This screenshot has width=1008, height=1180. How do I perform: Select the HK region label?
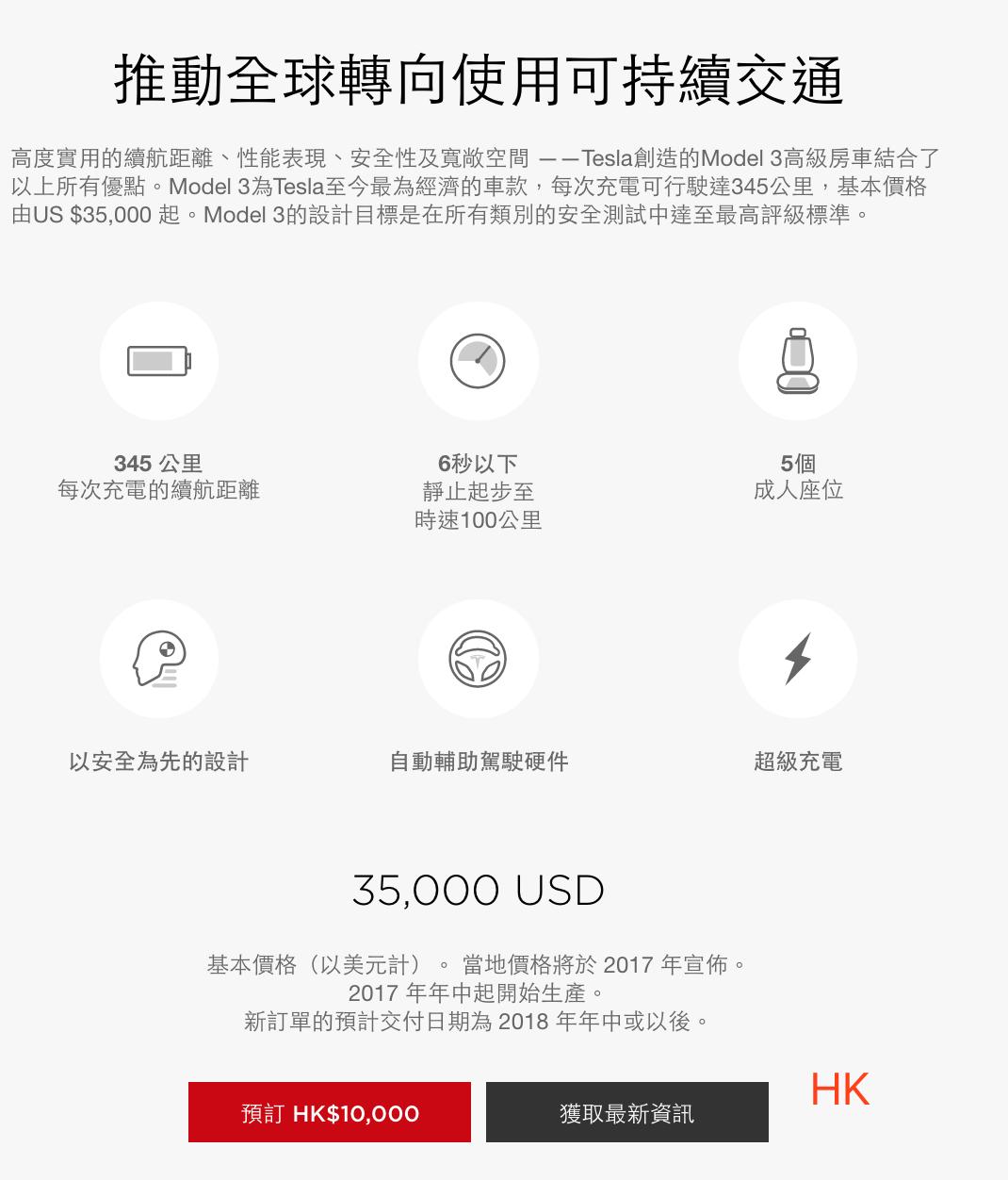839,1090
